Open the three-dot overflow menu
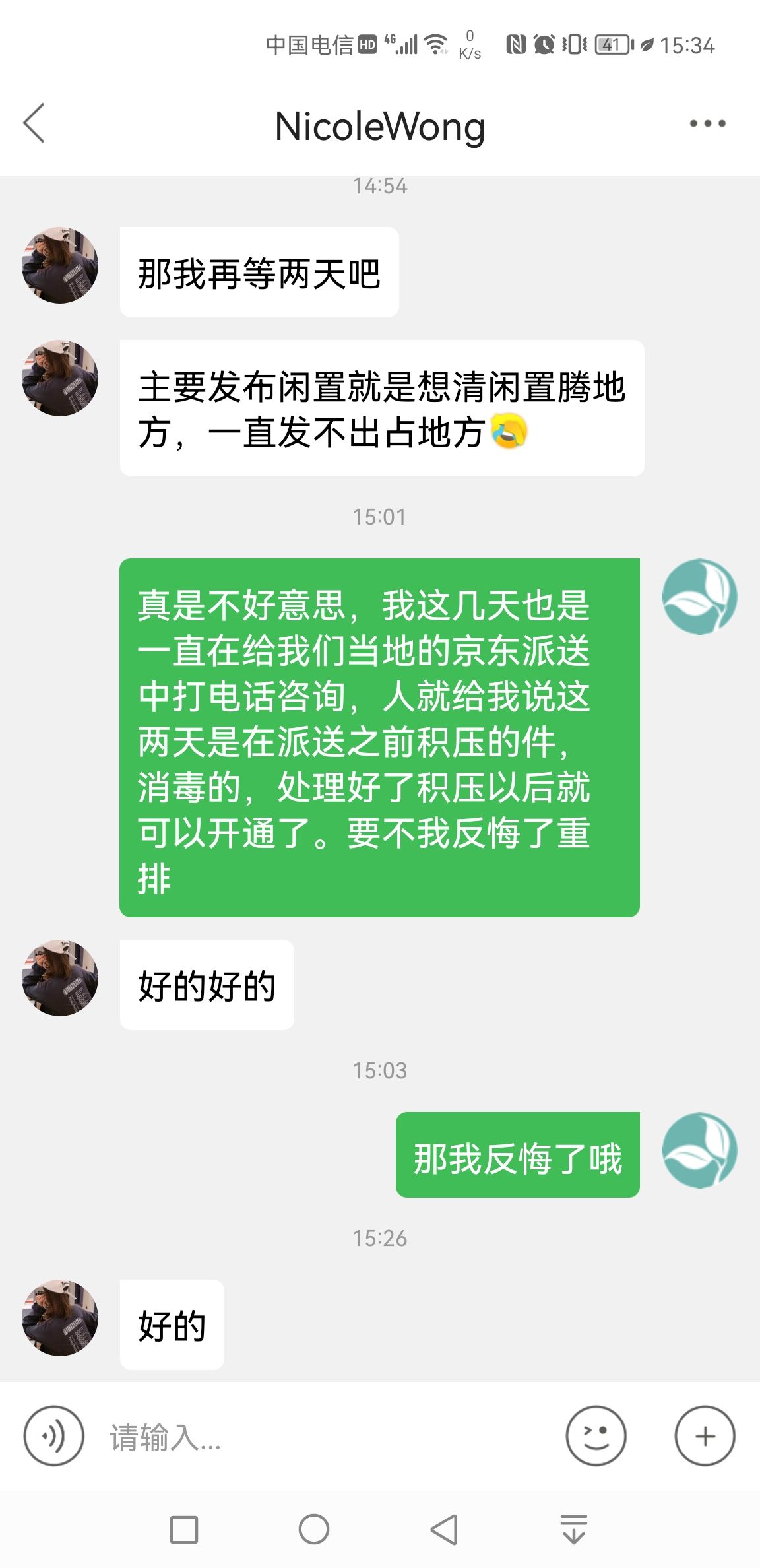This screenshot has width=760, height=1568. 707,123
